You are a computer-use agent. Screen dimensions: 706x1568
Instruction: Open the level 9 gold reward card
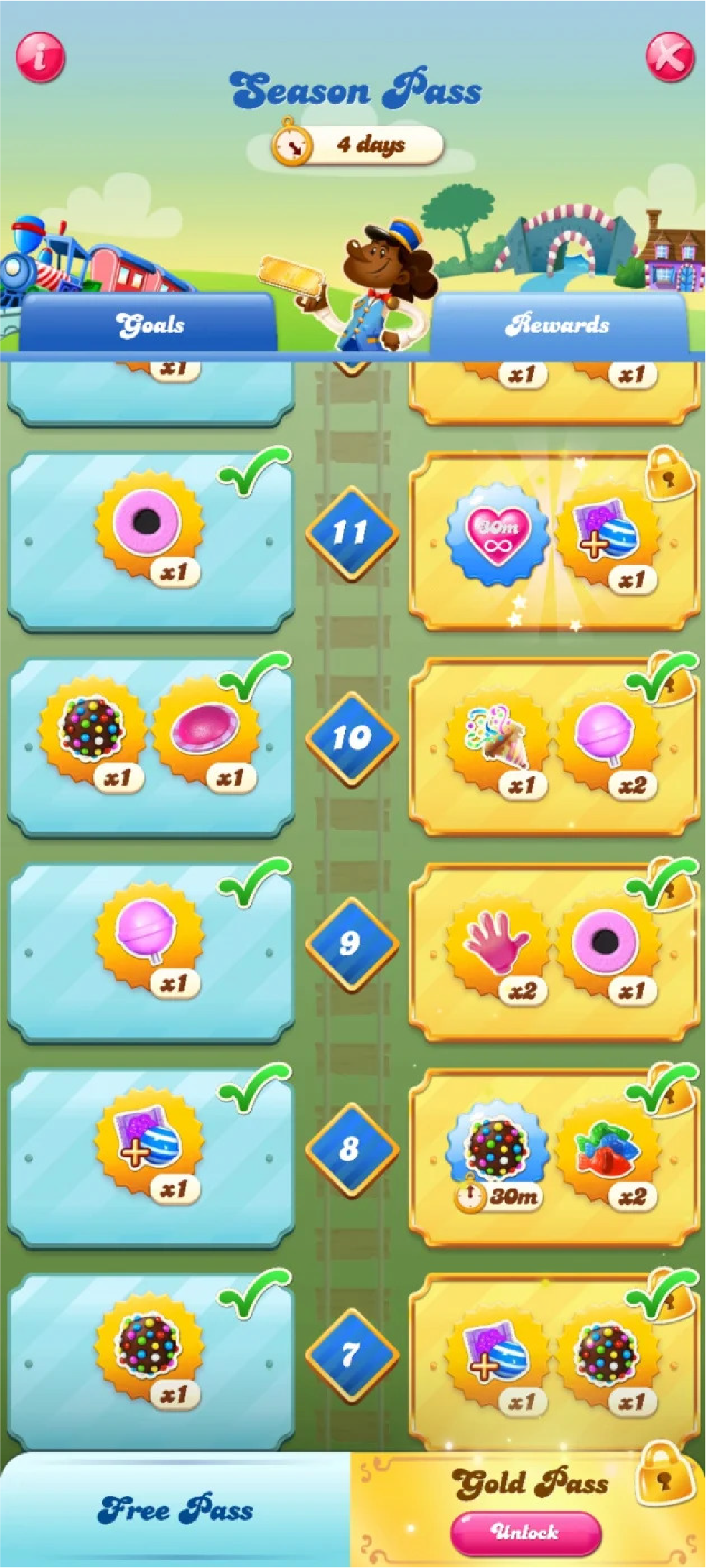pos(554,953)
